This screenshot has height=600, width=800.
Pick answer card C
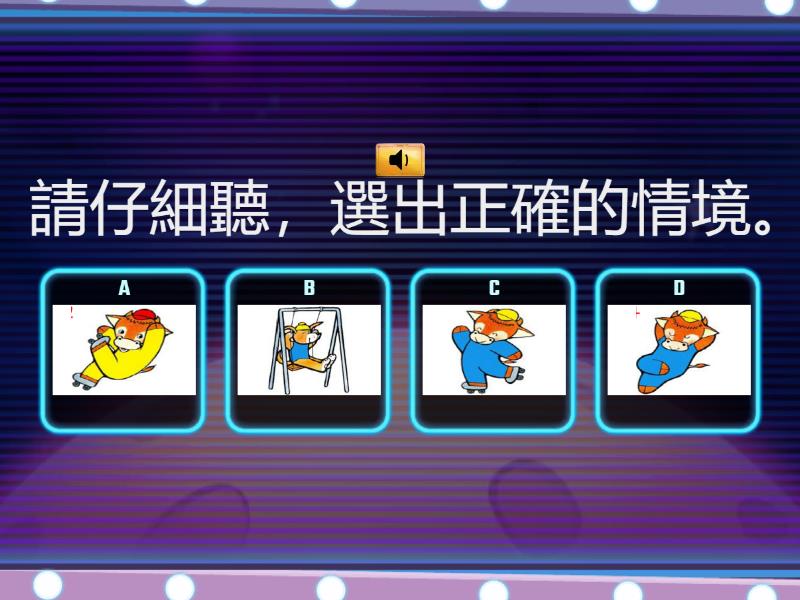click(x=493, y=350)
